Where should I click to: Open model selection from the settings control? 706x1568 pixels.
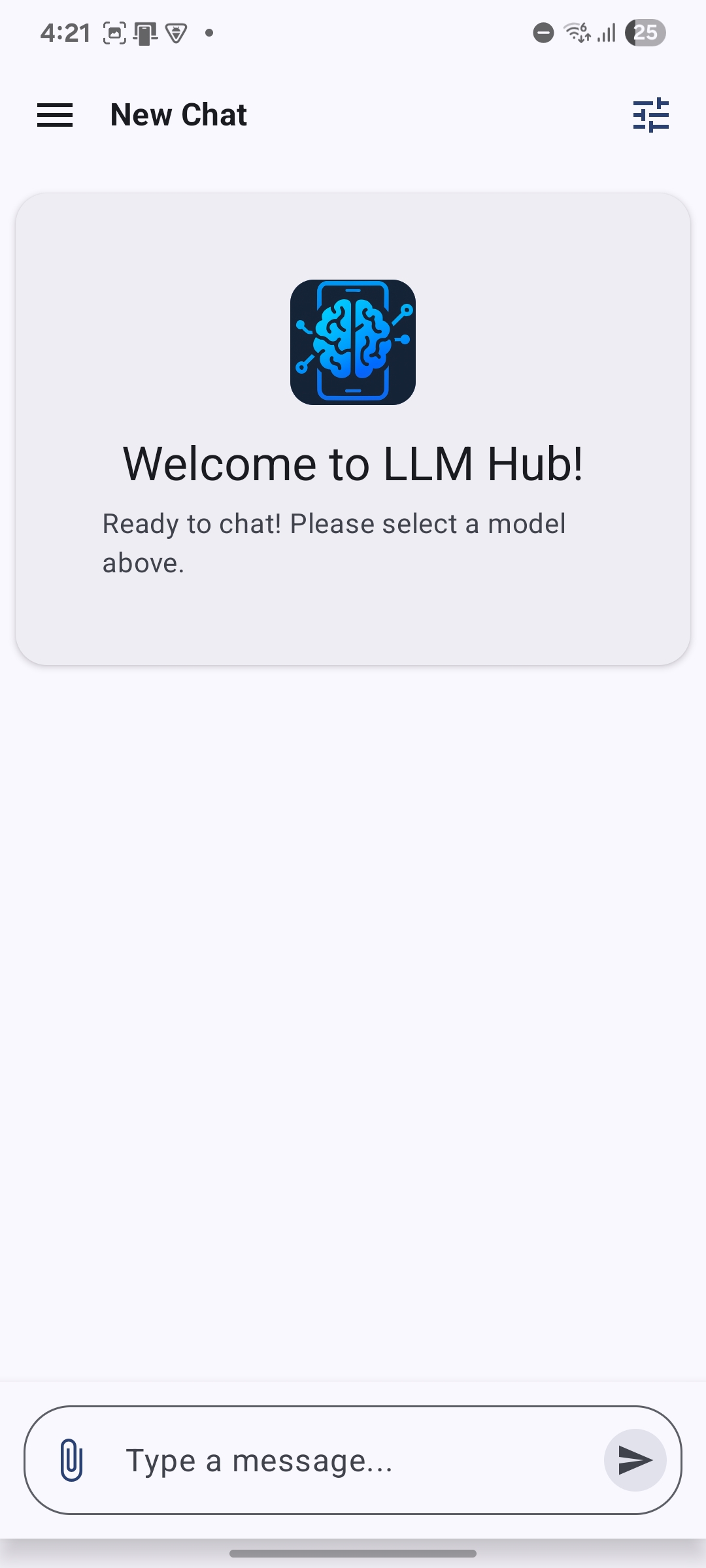(650, 115)
